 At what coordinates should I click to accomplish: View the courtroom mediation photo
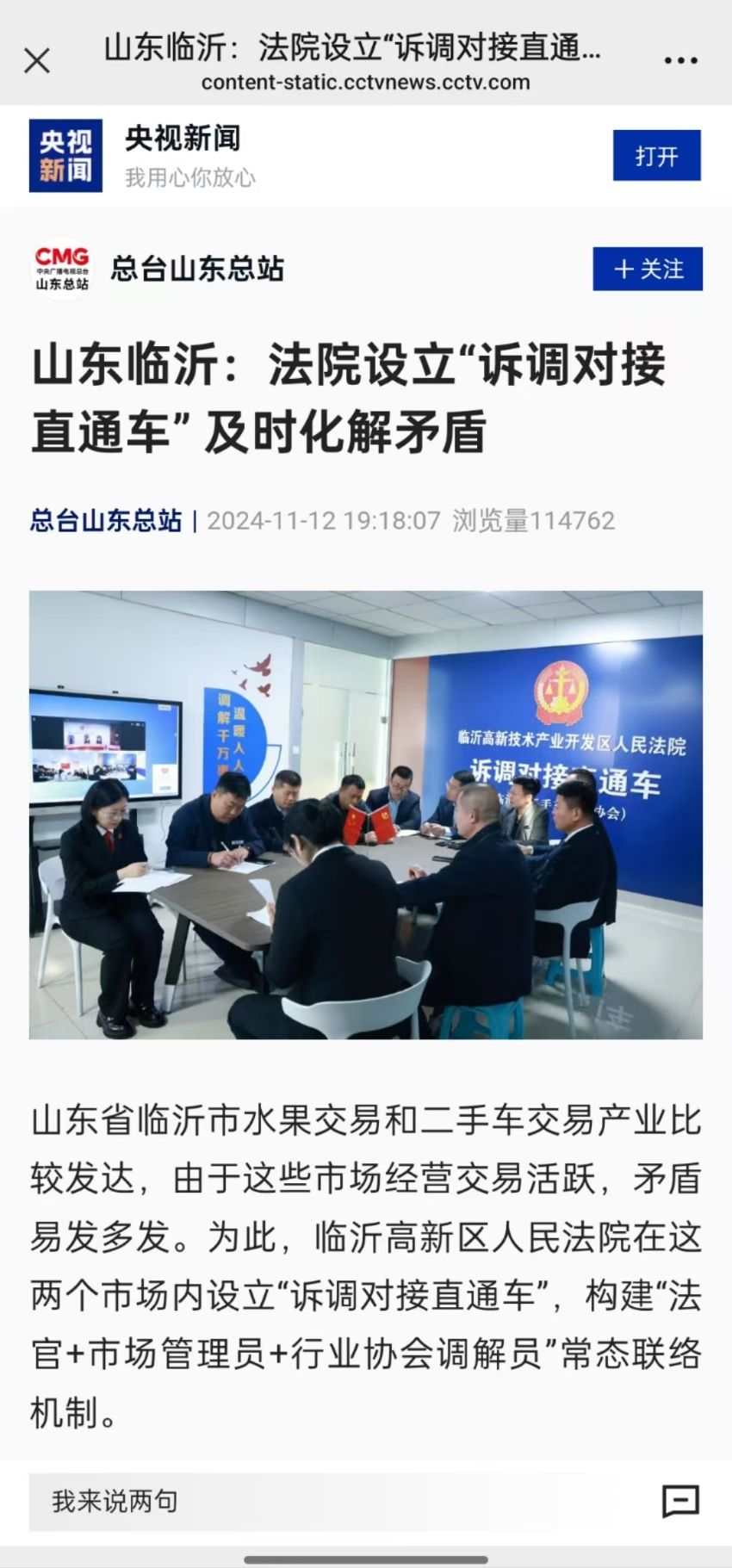(366, 814)
